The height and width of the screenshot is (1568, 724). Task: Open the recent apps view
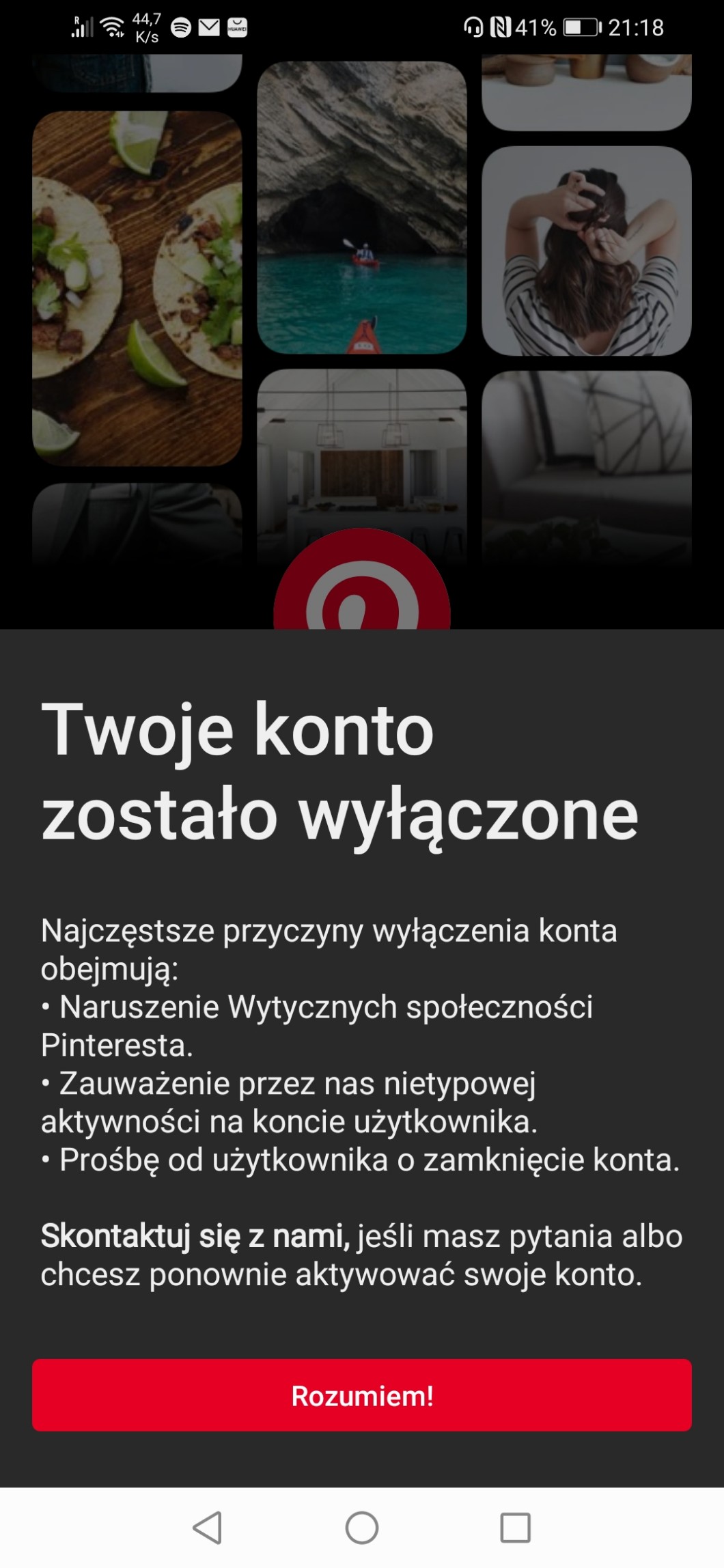click(x=515, y=1527)
